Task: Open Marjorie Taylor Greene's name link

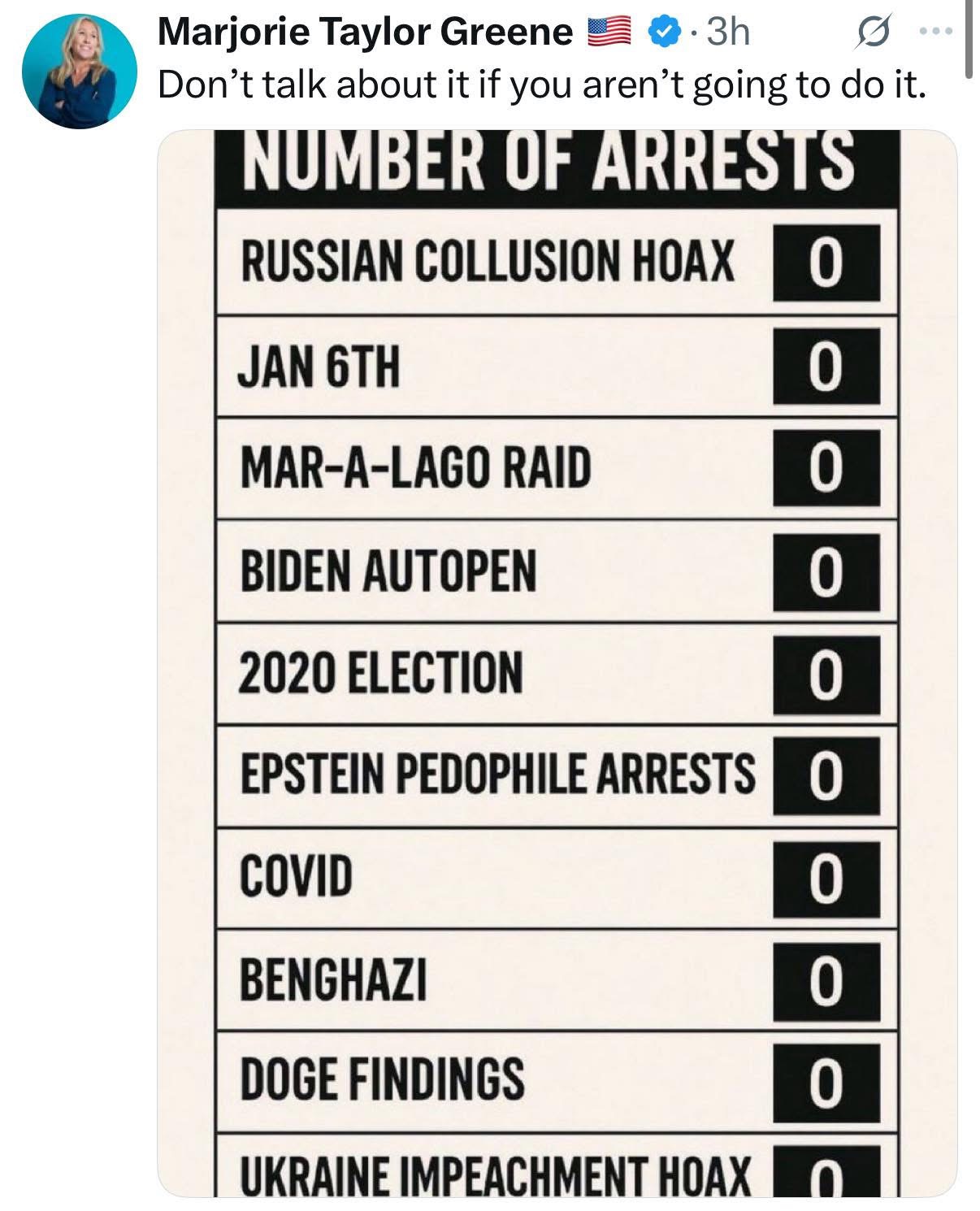Action: [x=365, y=33]
